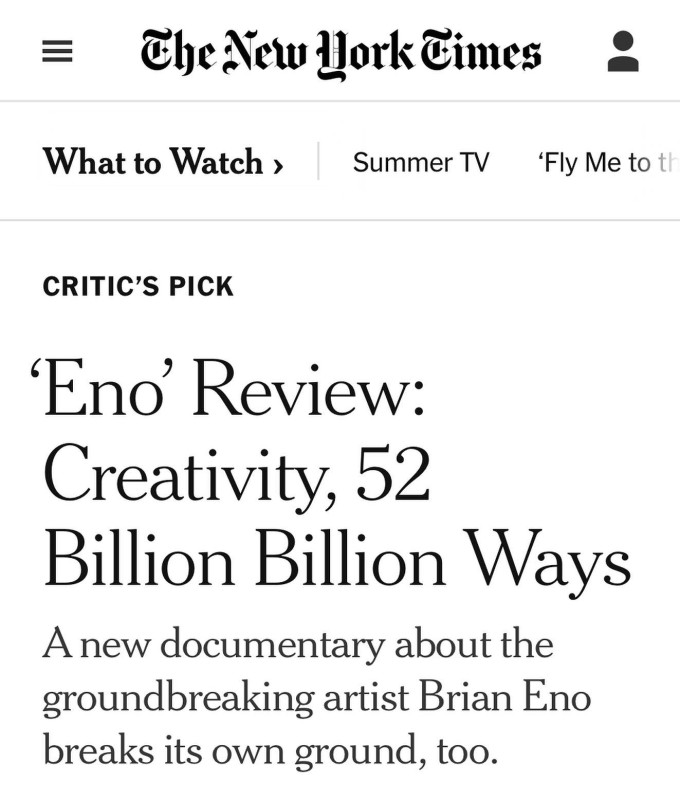This screenshot has height=799, width=680.
Task: Select the Summer TV link
Action: click(421, 162)
